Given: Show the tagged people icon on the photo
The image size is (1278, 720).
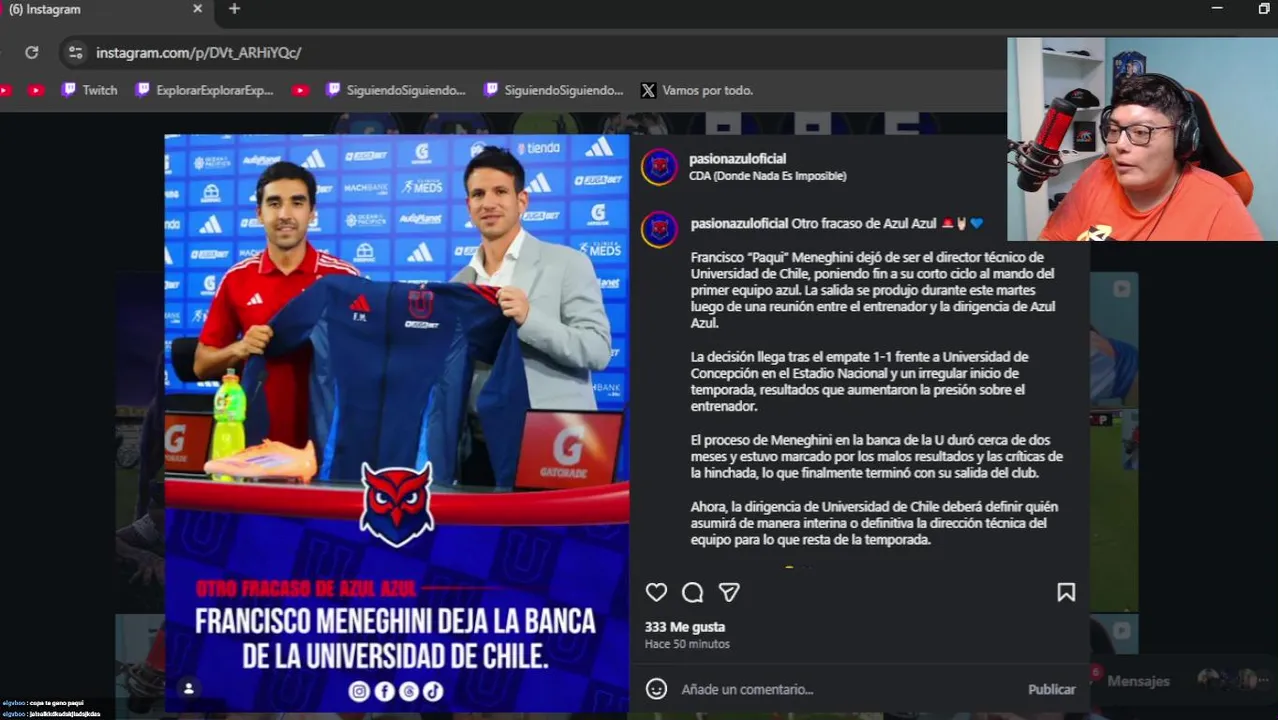Looking at the screenshot, I should click(x=188, y=688).
